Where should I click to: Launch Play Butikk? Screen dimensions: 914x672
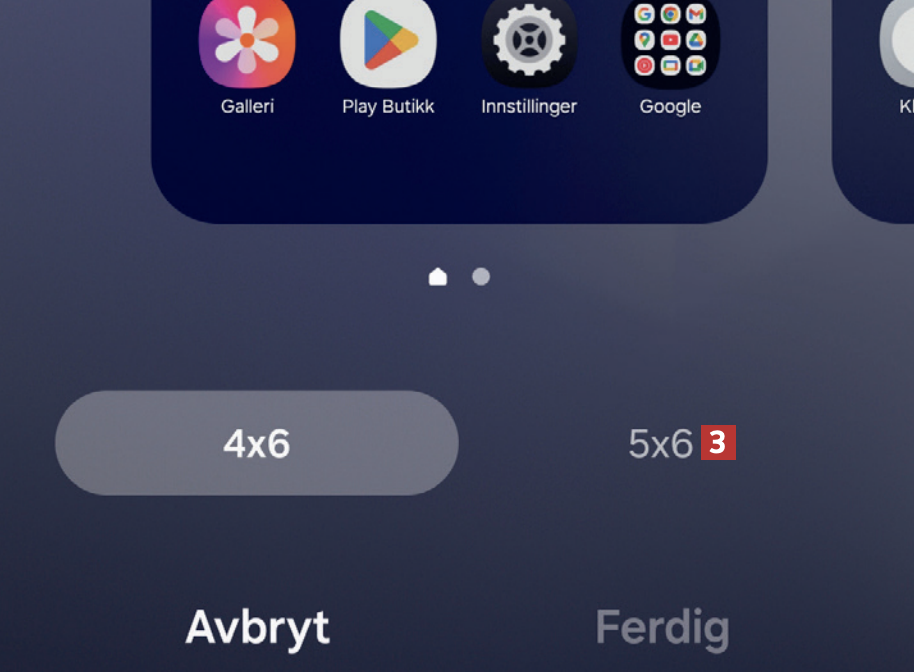tap(388, 45)
